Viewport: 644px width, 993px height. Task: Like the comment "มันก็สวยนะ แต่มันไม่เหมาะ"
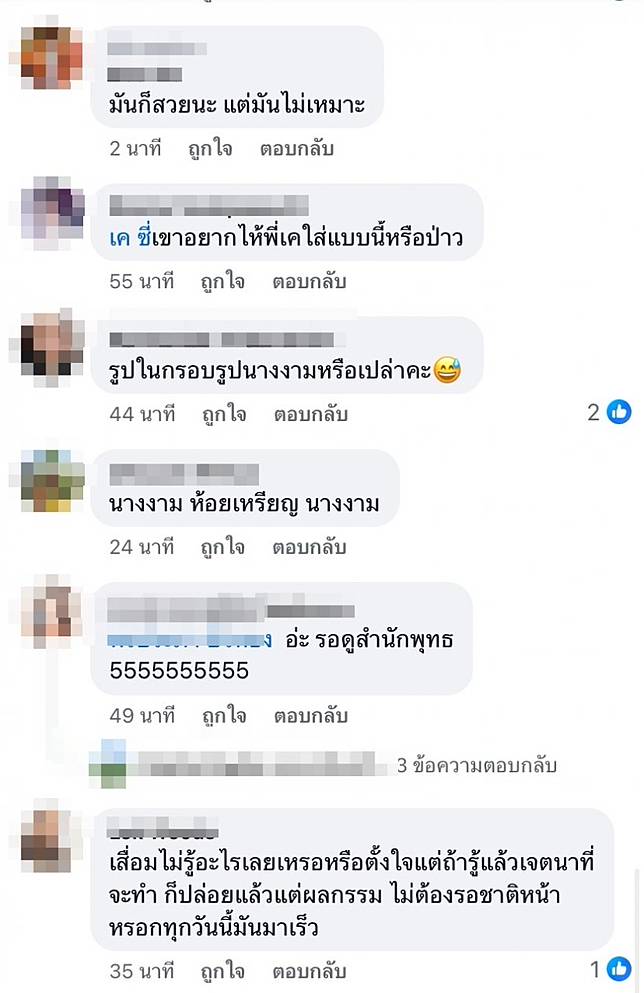pyautogui.click(x=209, y=149)
